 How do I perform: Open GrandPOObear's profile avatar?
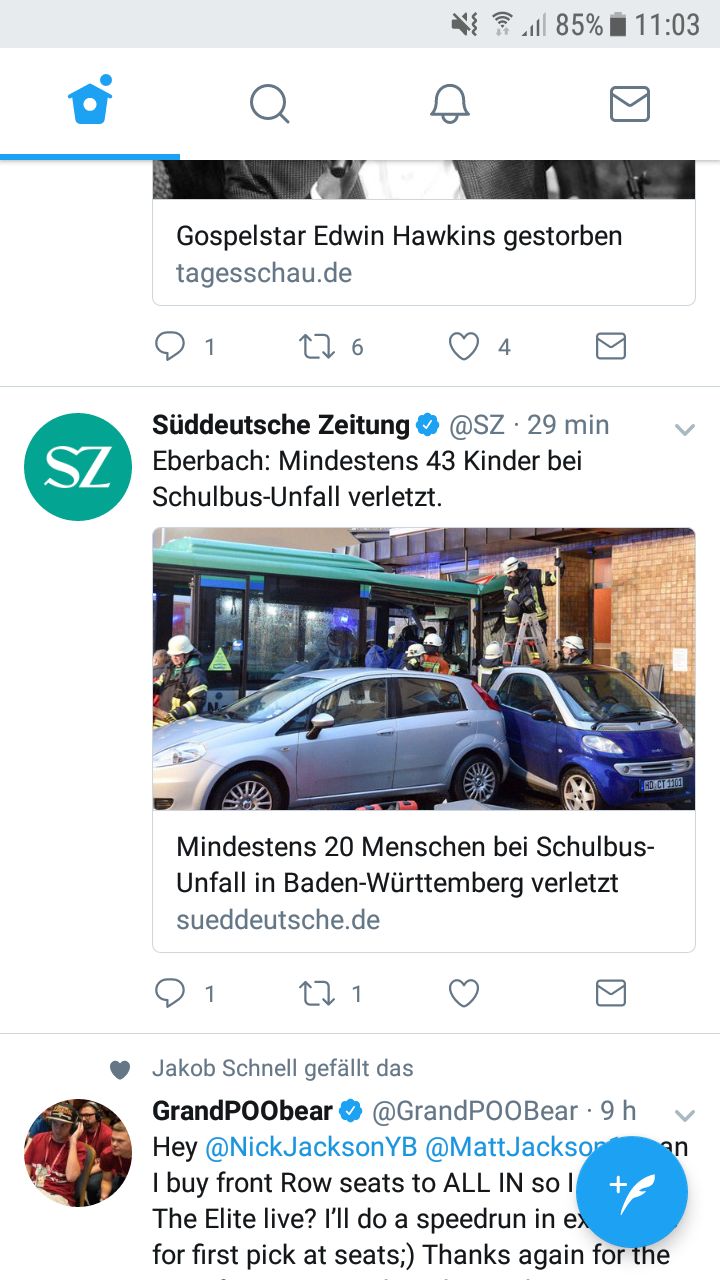(78, 1152)
